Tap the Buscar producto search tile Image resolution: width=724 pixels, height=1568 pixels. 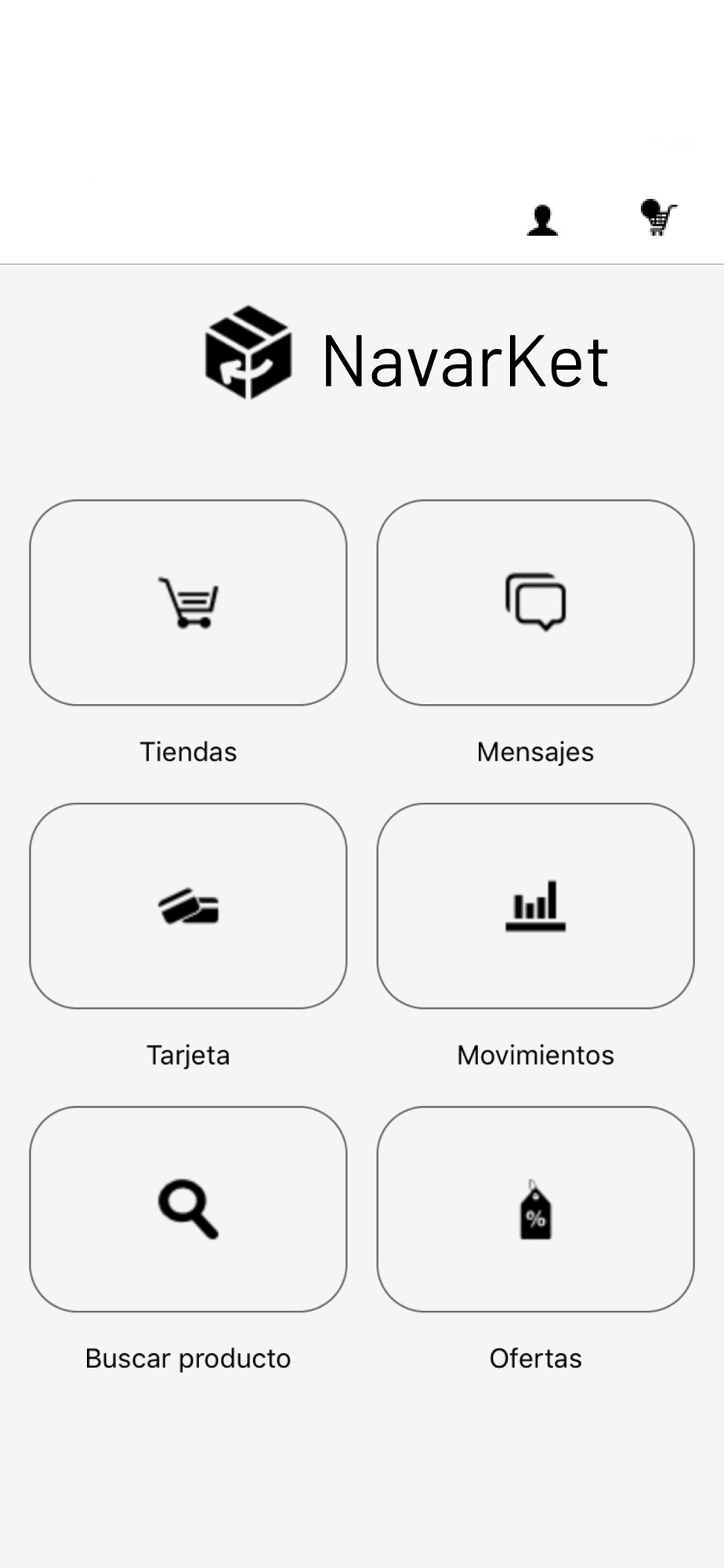pyautogui.click(x=188, y=1209)
